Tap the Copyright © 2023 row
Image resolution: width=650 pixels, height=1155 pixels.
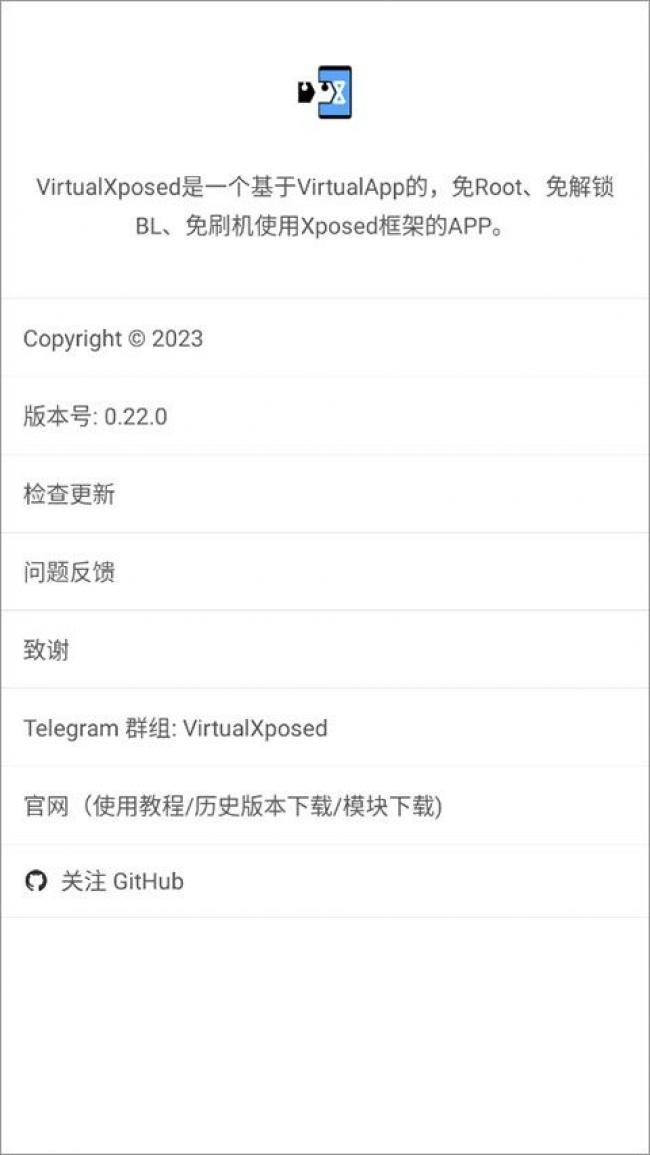coord(325,338)
